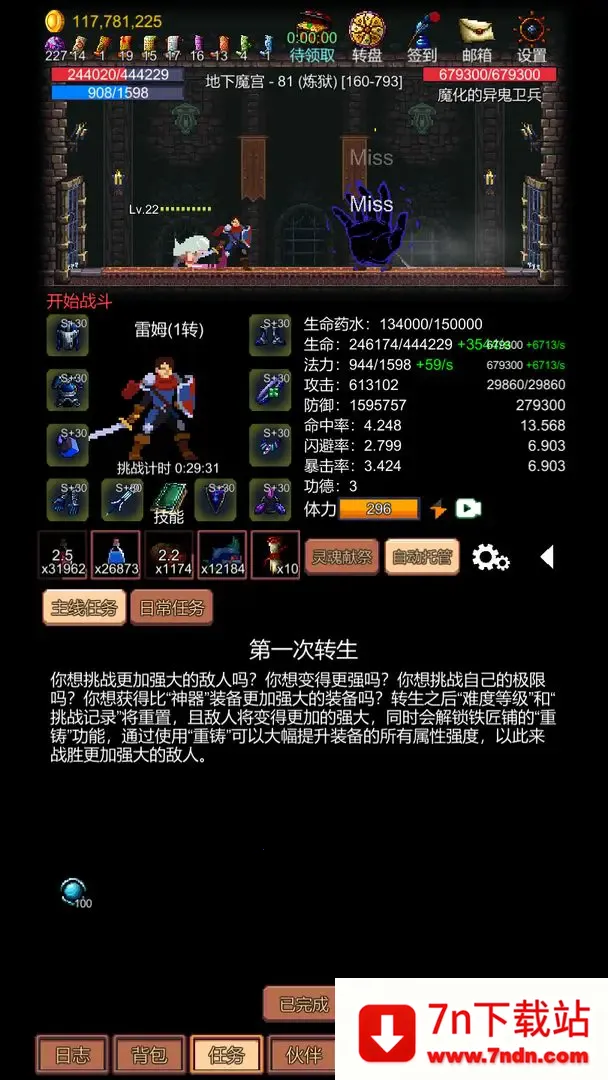Viewport: 608px width, 1080px height.
Task: Toggle 自动托管 auto mode
Action: pos(421,557)
